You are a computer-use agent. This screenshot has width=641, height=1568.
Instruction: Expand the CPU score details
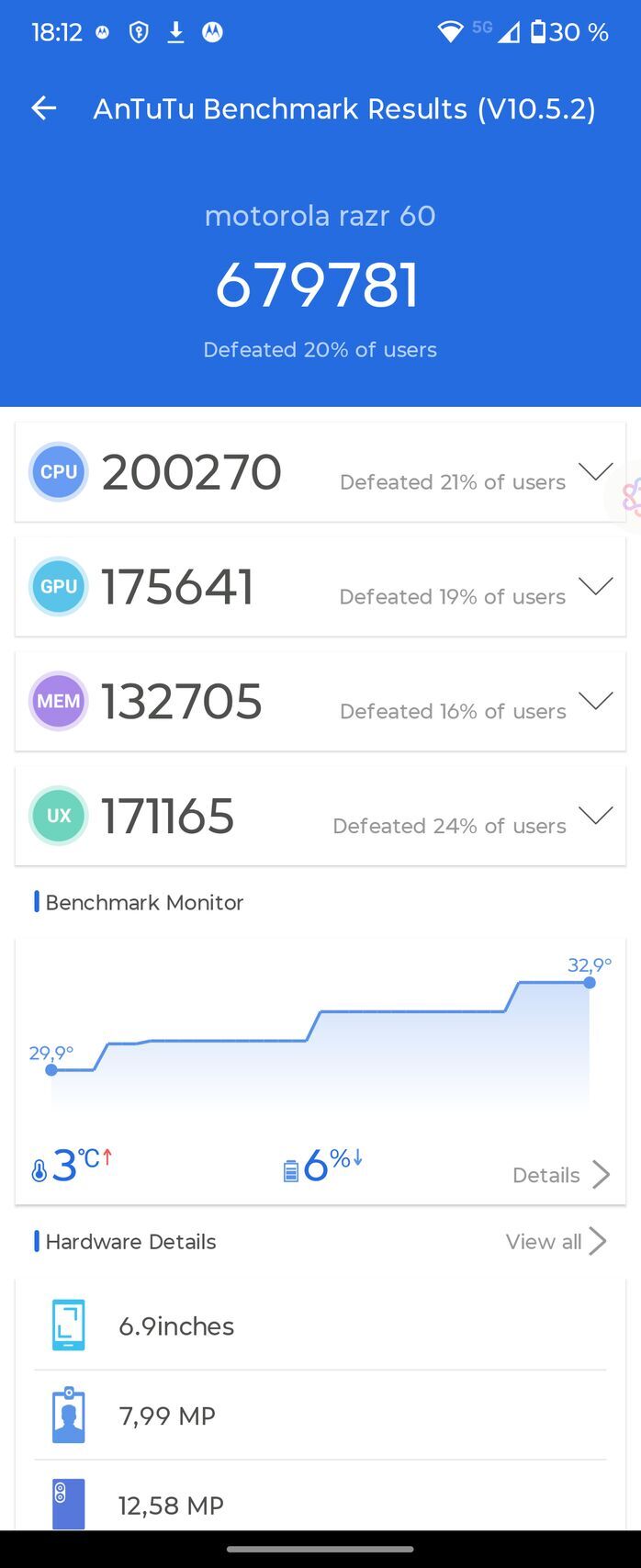pos(595,471)
